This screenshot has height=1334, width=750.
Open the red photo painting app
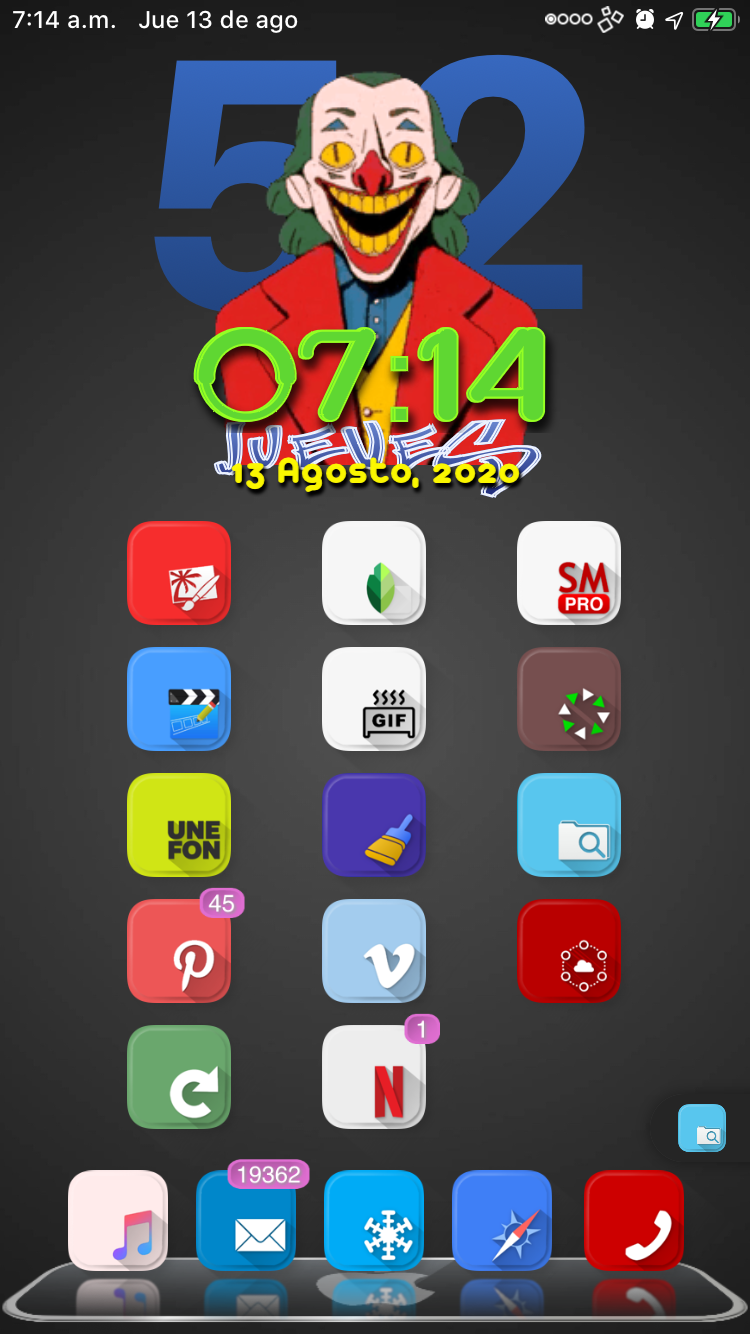click(x=179, y=573)
